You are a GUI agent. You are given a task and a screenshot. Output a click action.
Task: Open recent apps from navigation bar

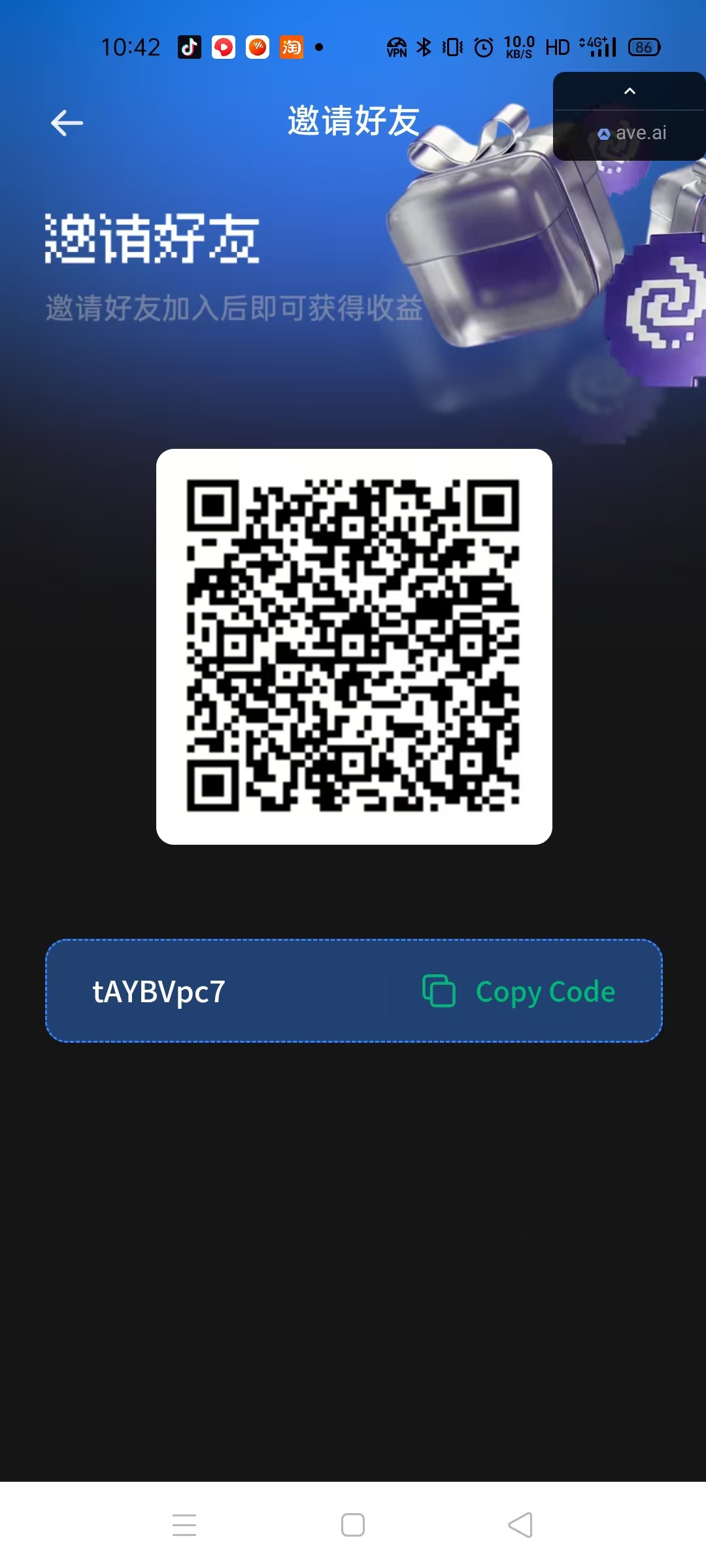184,1525
